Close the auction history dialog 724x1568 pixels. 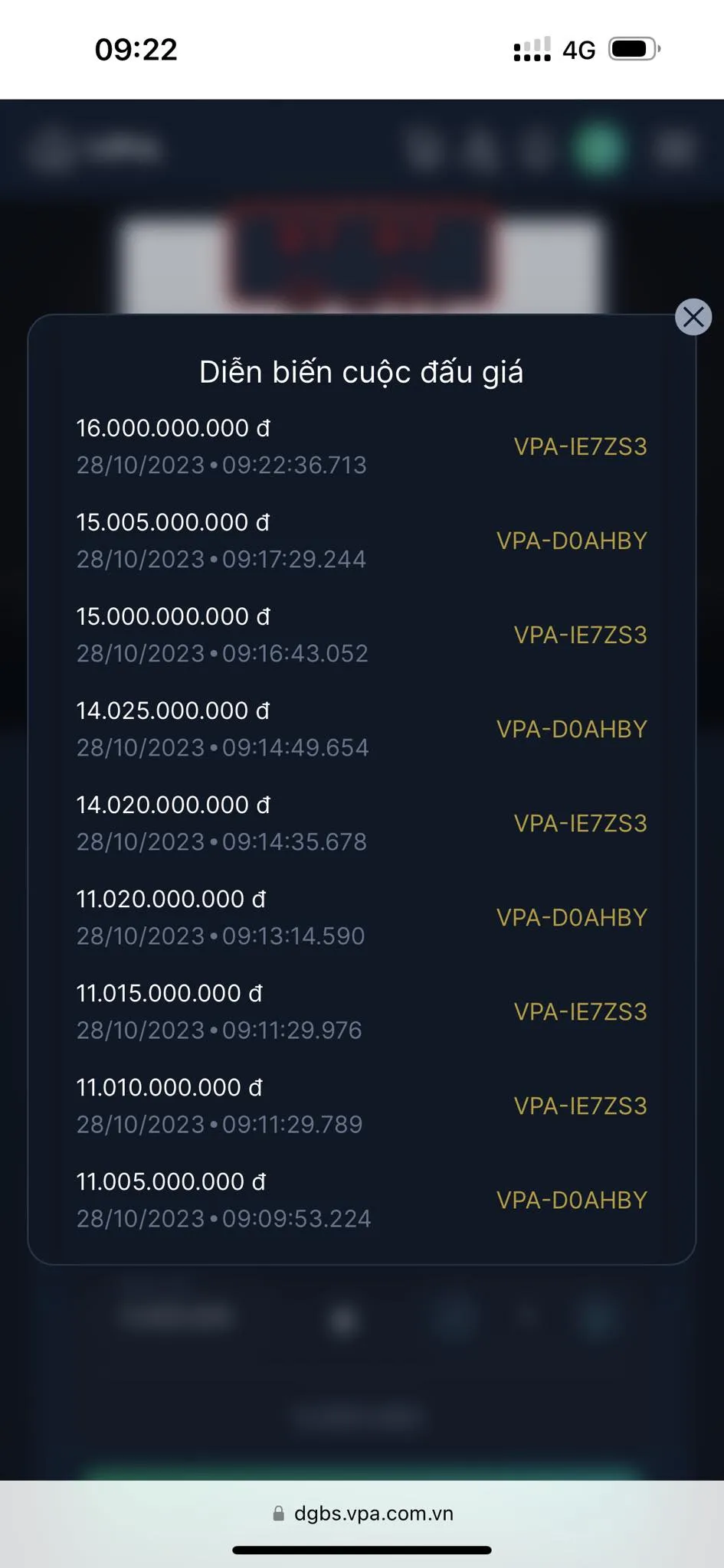693,317
